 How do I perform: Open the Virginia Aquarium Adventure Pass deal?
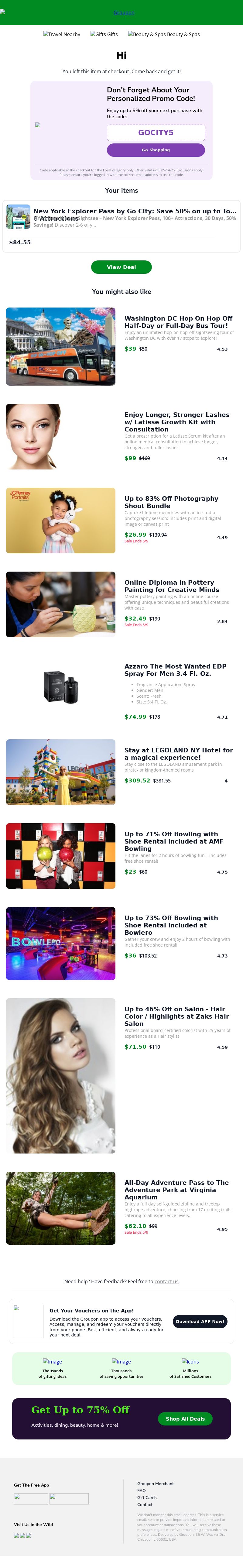tap(176, 1189)
